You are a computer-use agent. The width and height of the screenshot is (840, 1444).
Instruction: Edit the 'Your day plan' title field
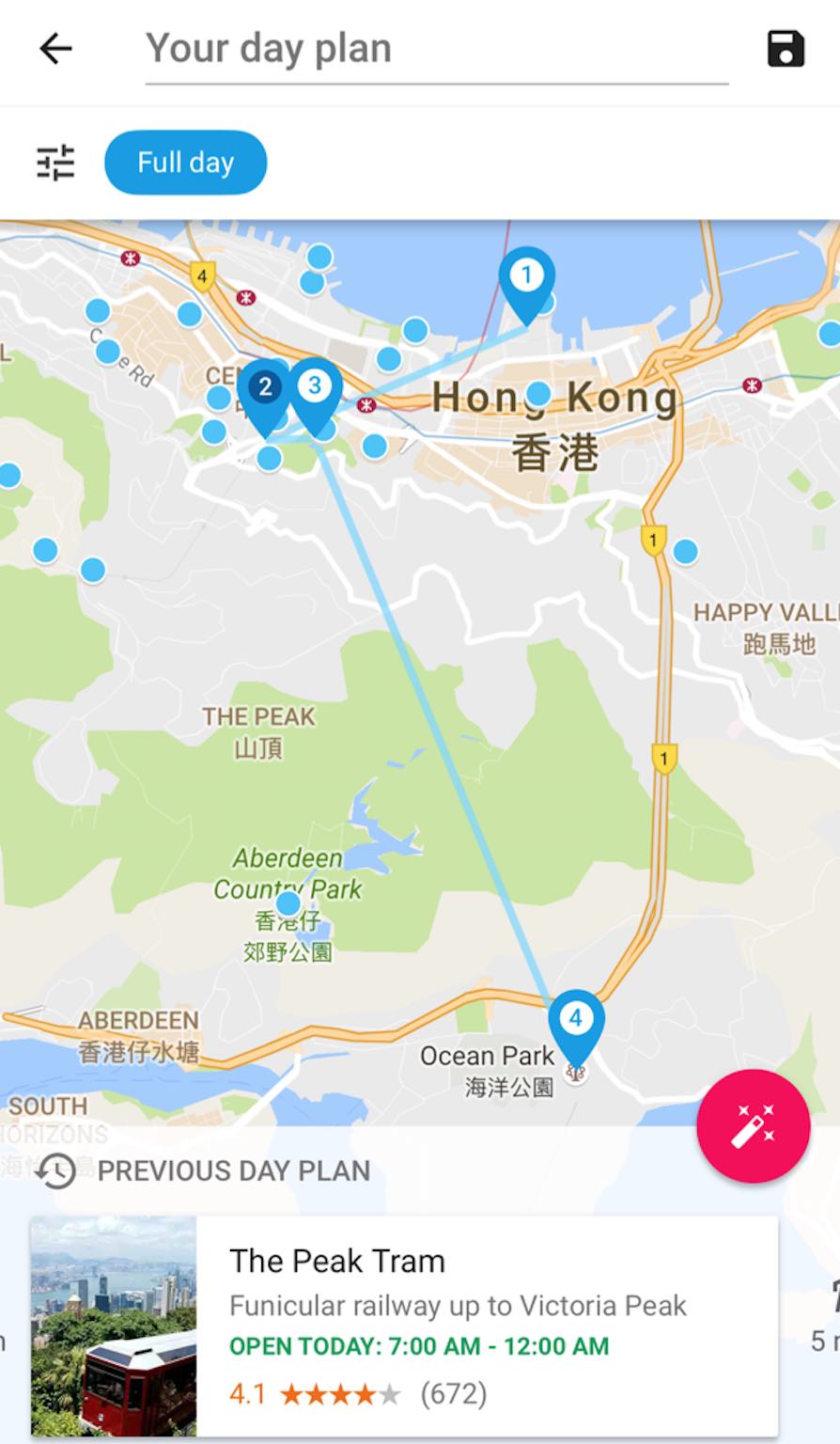436,49
